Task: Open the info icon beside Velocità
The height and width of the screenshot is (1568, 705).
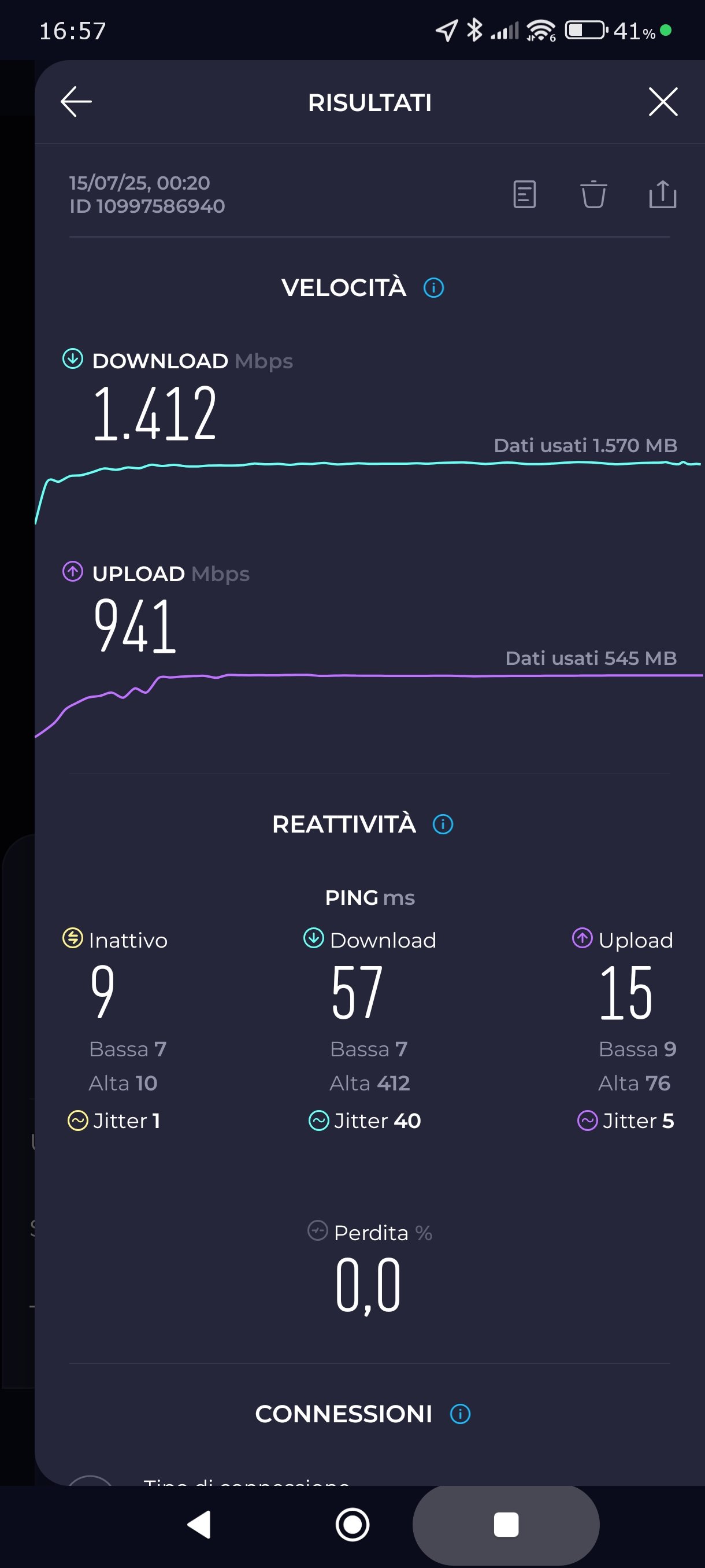Action: point(434,288)
